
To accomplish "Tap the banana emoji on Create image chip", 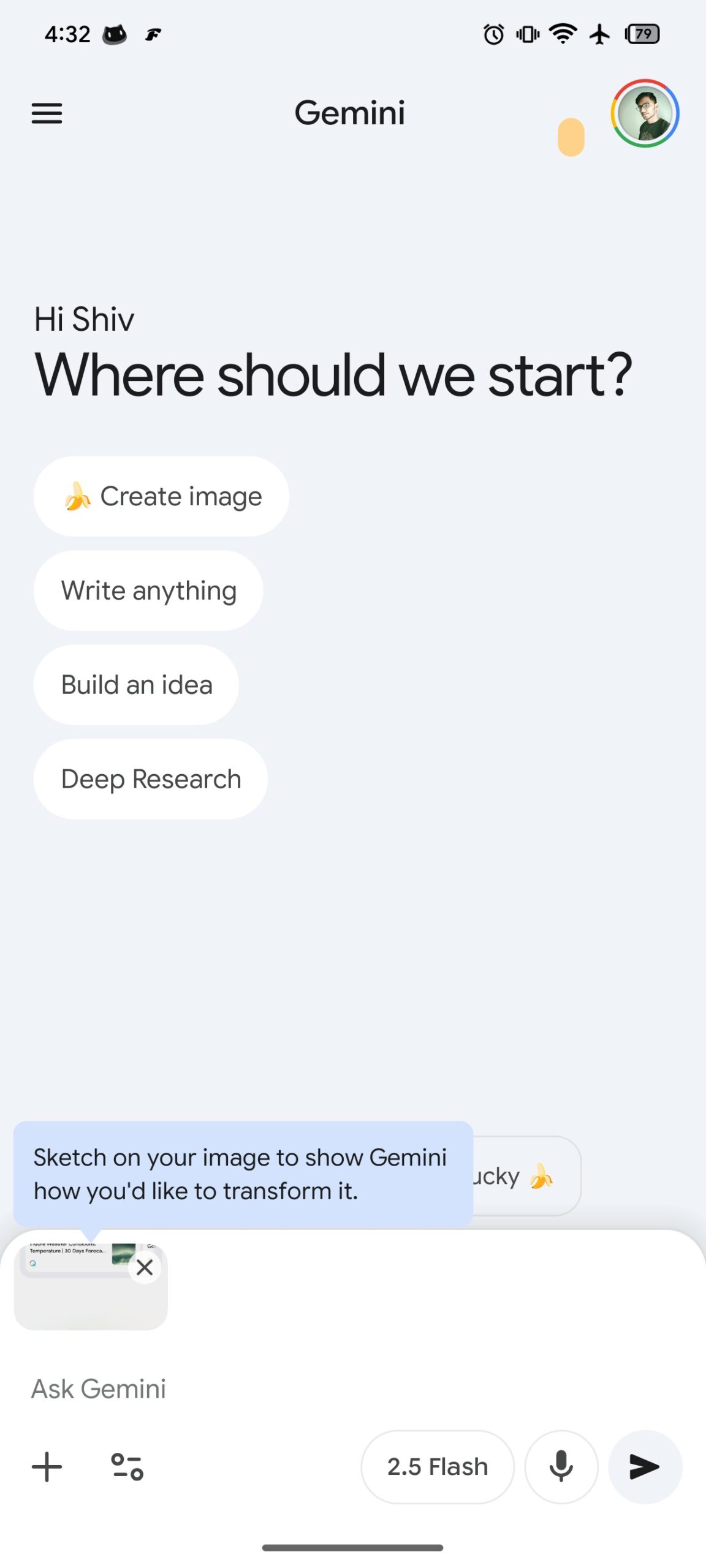I will pyautogui.click(x=76, y=496).
